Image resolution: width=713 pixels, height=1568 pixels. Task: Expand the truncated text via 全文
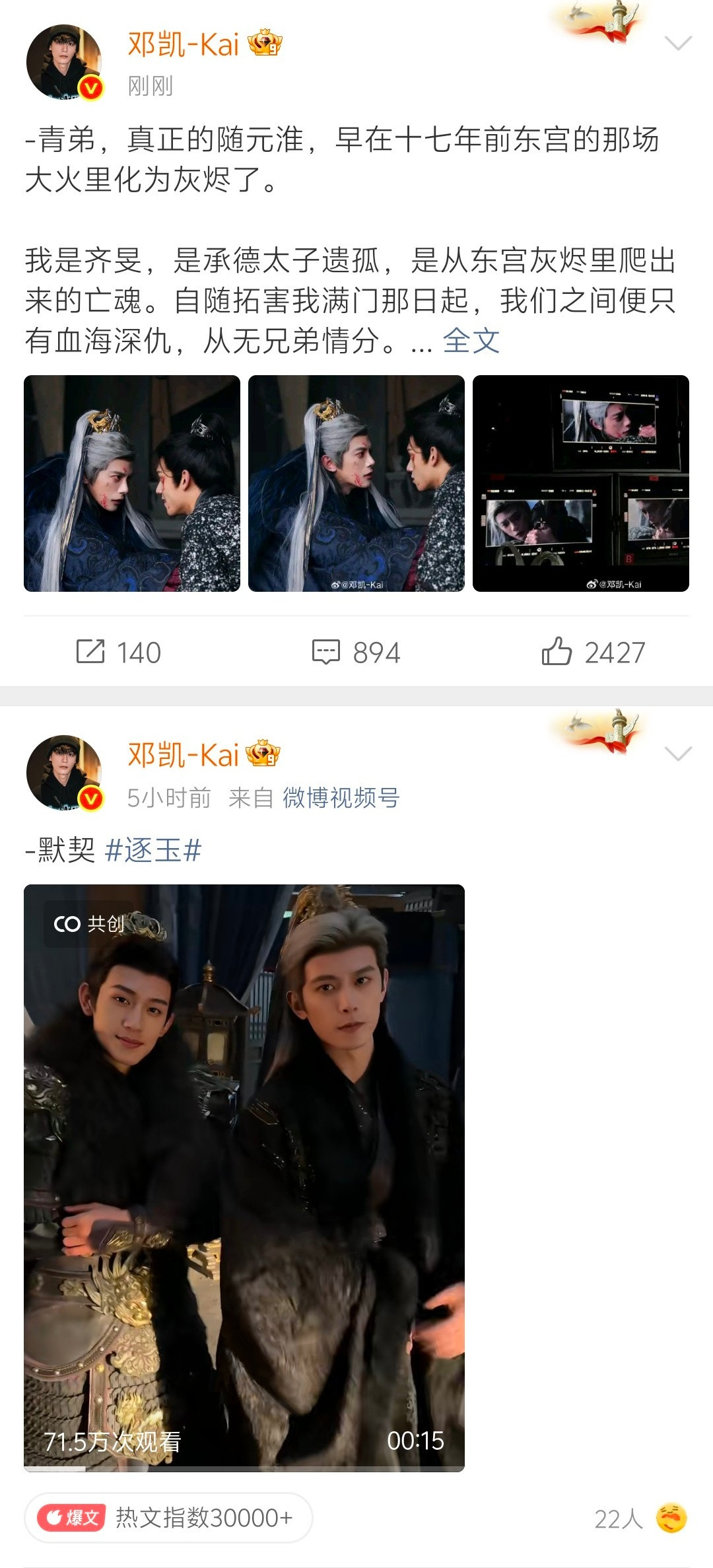(473, 341)
